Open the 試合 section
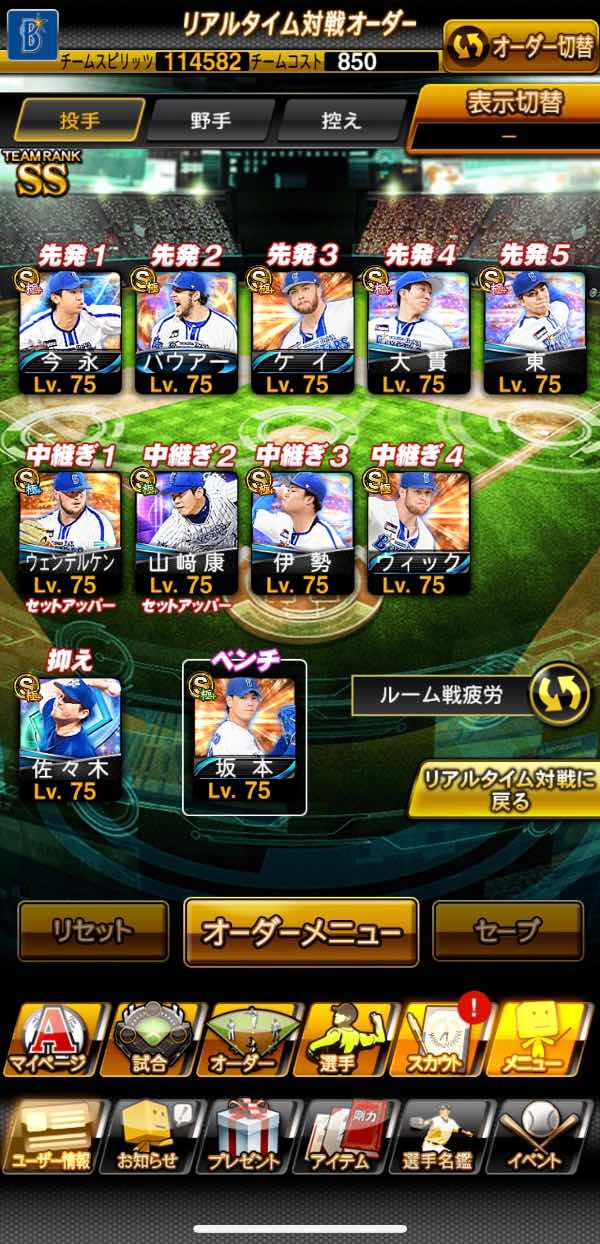This screenshot has width=600, height=1244. pos(150,1039)
